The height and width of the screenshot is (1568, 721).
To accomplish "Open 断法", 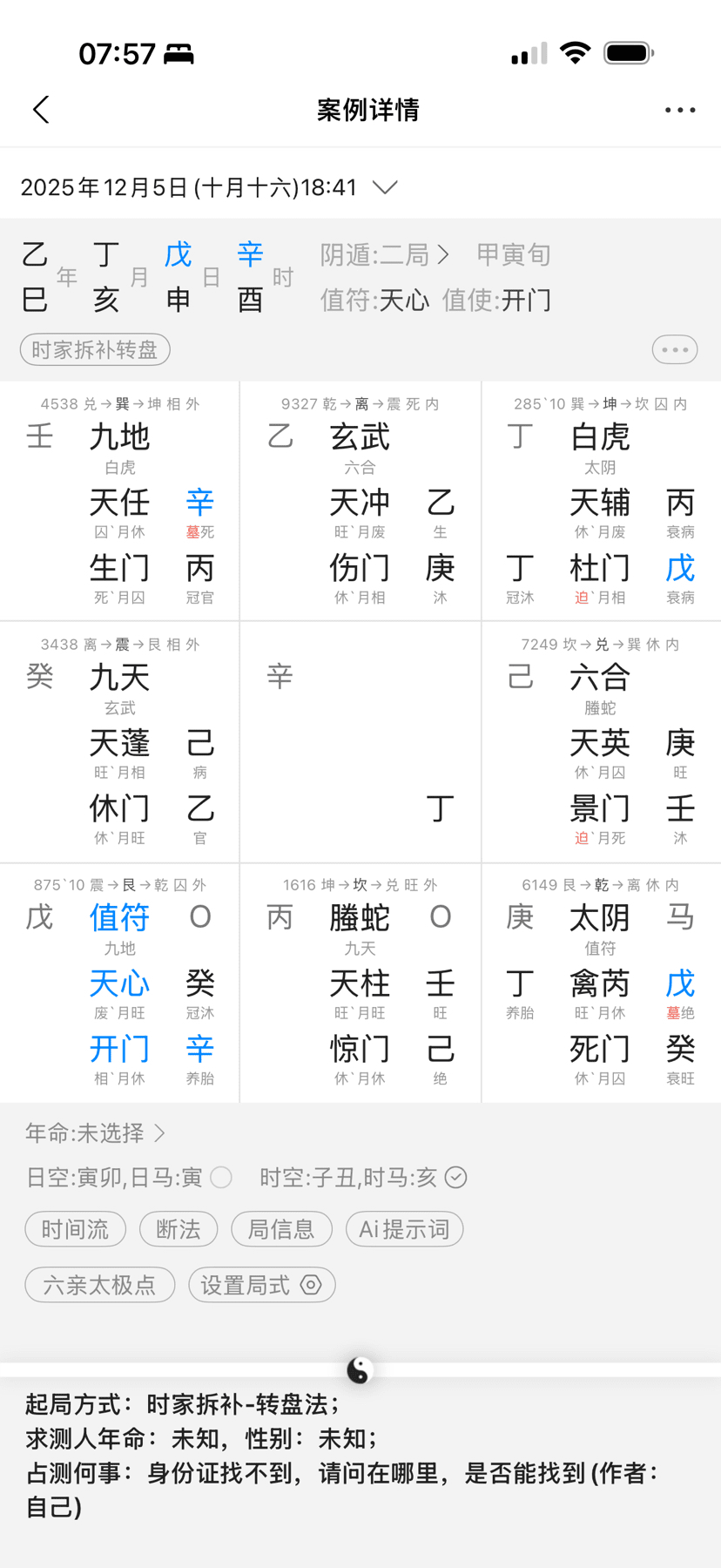I will pyautogui.click(x=179, y=1229).
